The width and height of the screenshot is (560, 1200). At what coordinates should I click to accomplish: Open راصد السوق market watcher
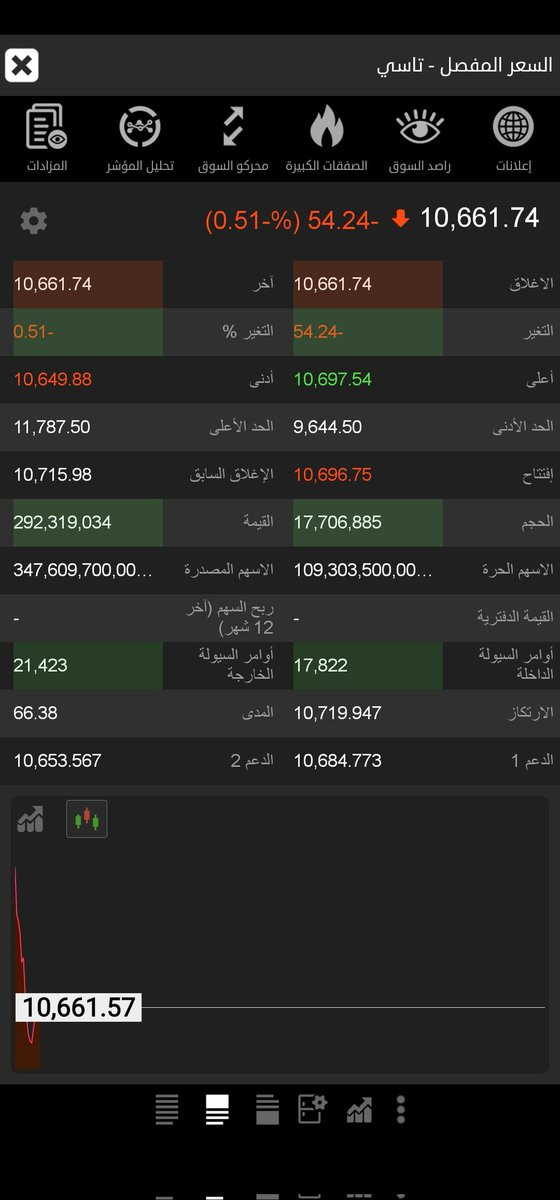pyautogui.click(x=420, y=141)
